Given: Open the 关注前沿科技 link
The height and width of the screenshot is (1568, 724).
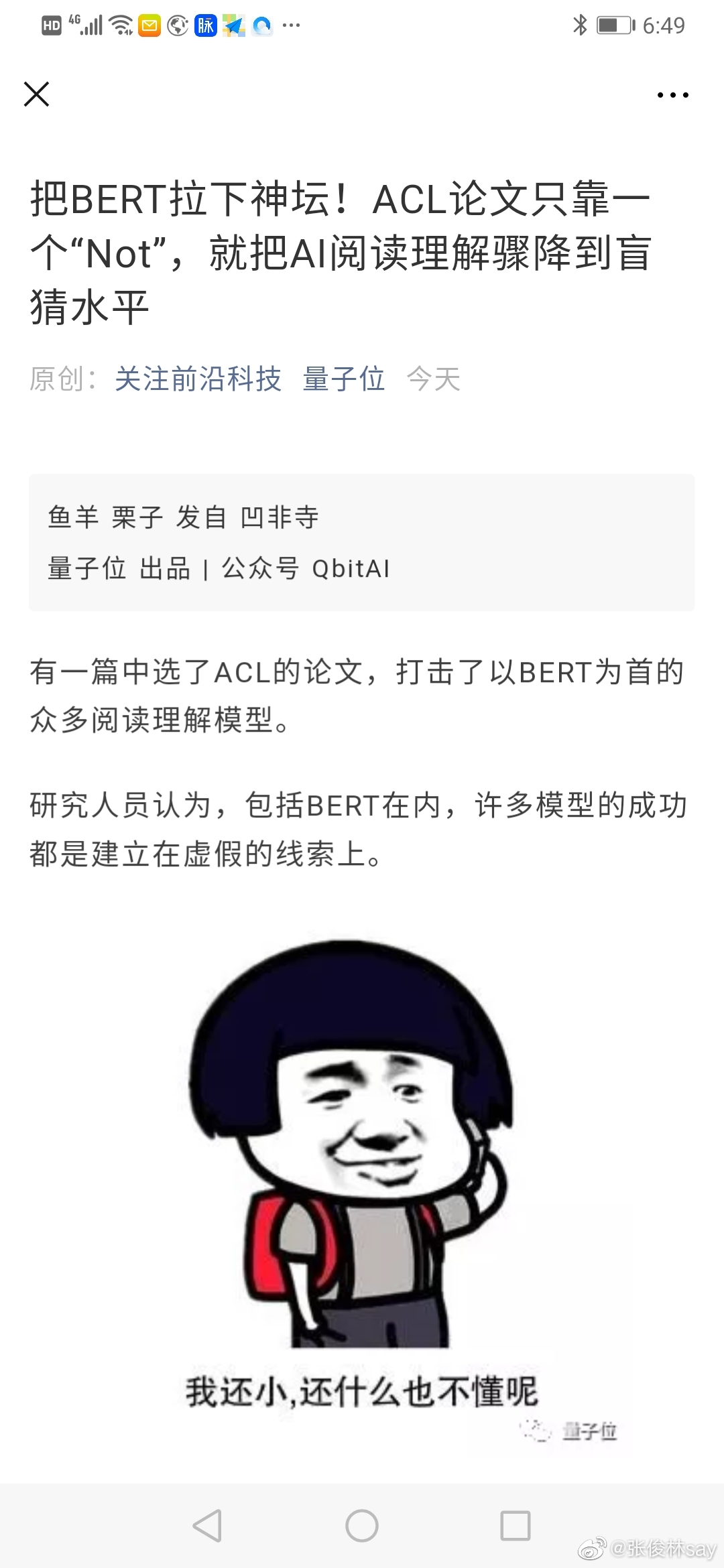Looking at the screenshot, I should 198,379.
